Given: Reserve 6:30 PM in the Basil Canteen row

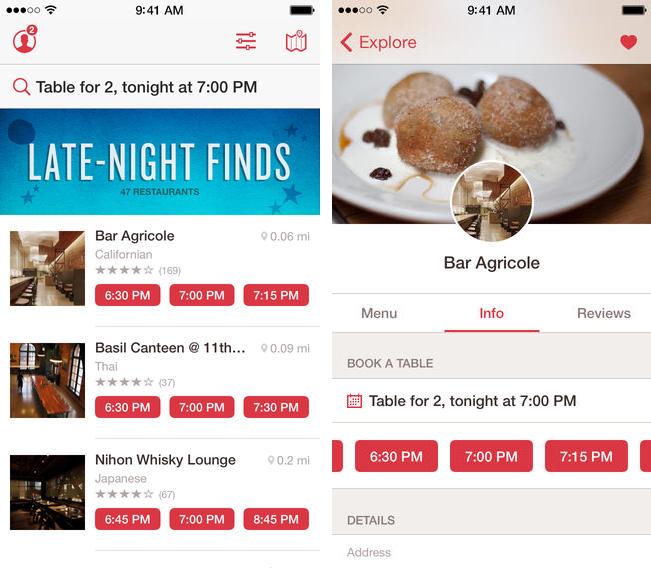Looking at the screenshot, I should tap(127, 407).
